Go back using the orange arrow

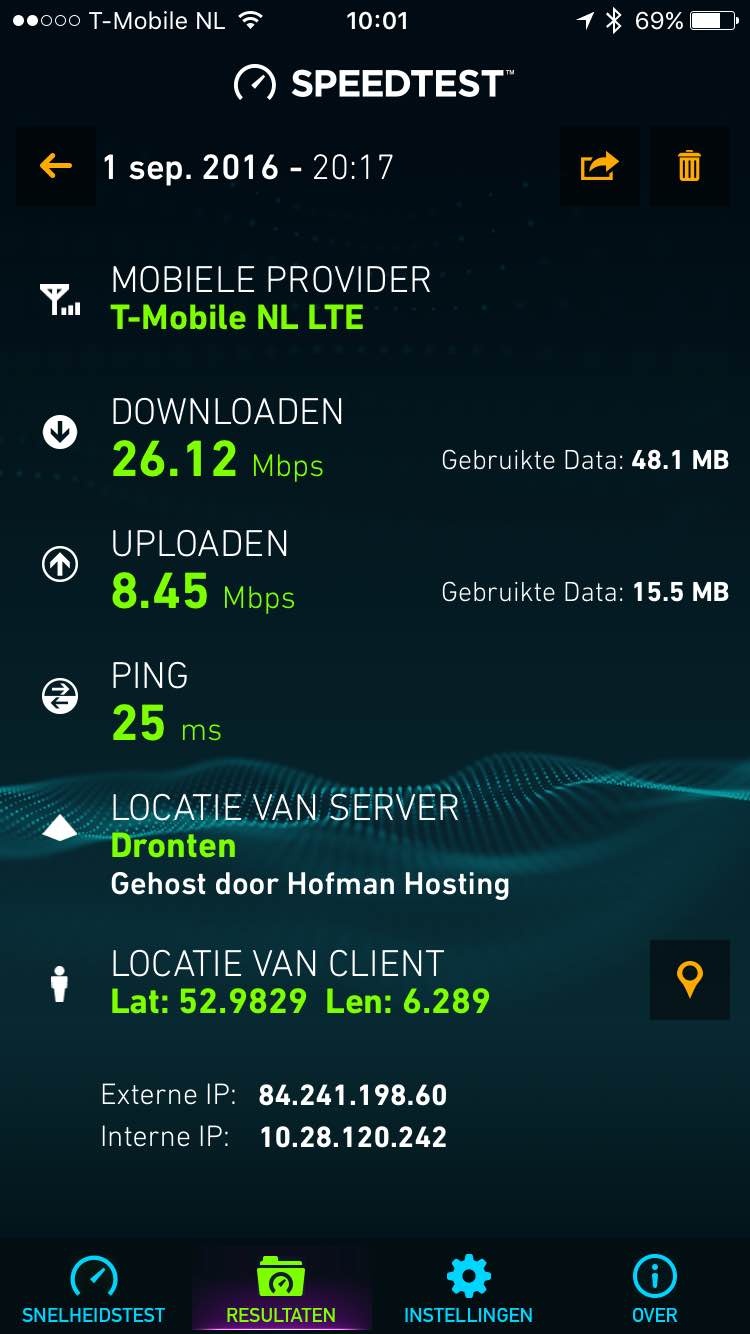click(56, 166)
